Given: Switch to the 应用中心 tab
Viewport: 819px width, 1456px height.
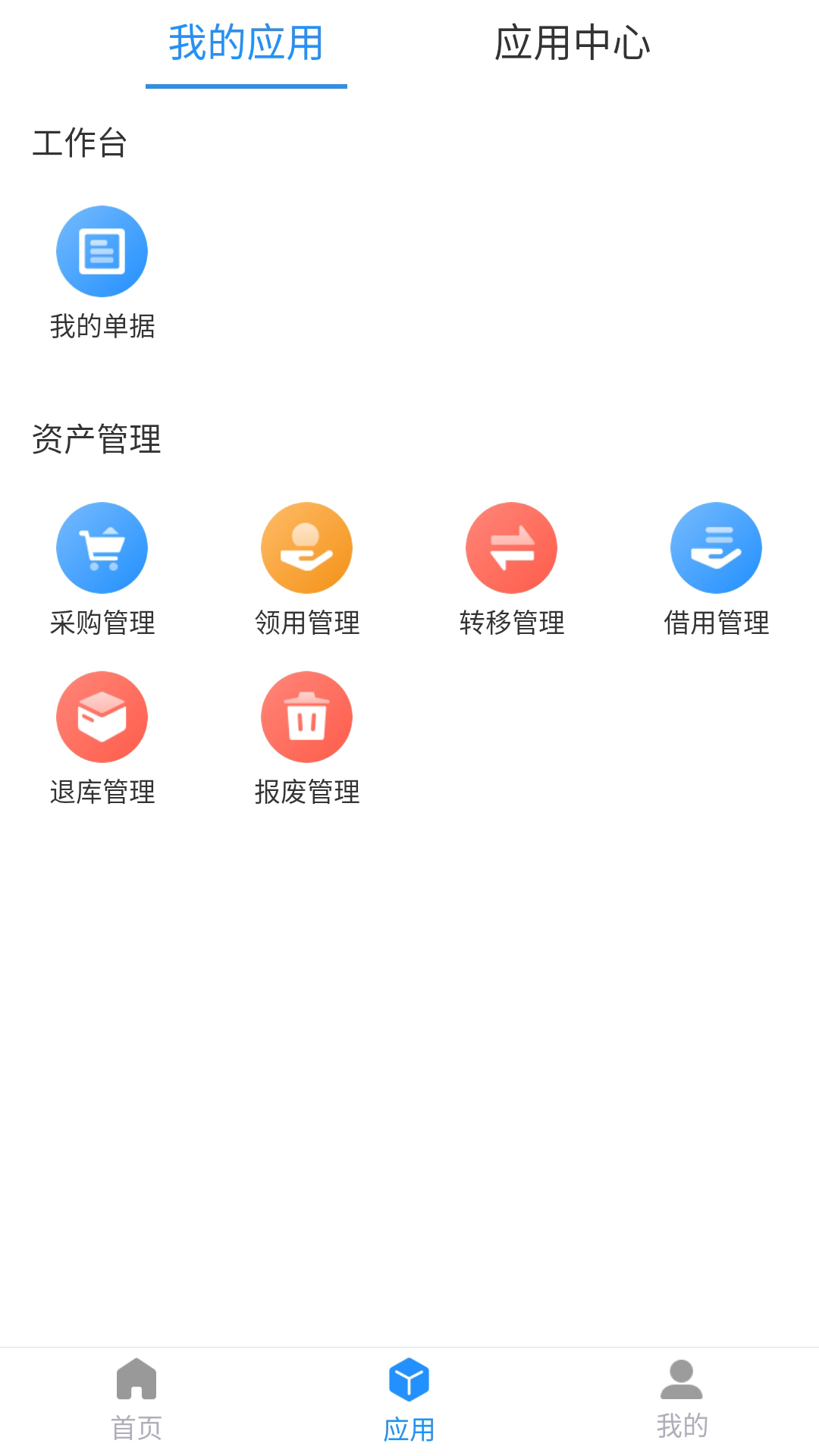Looking at the screenshot, I should [x=572, y=44].
